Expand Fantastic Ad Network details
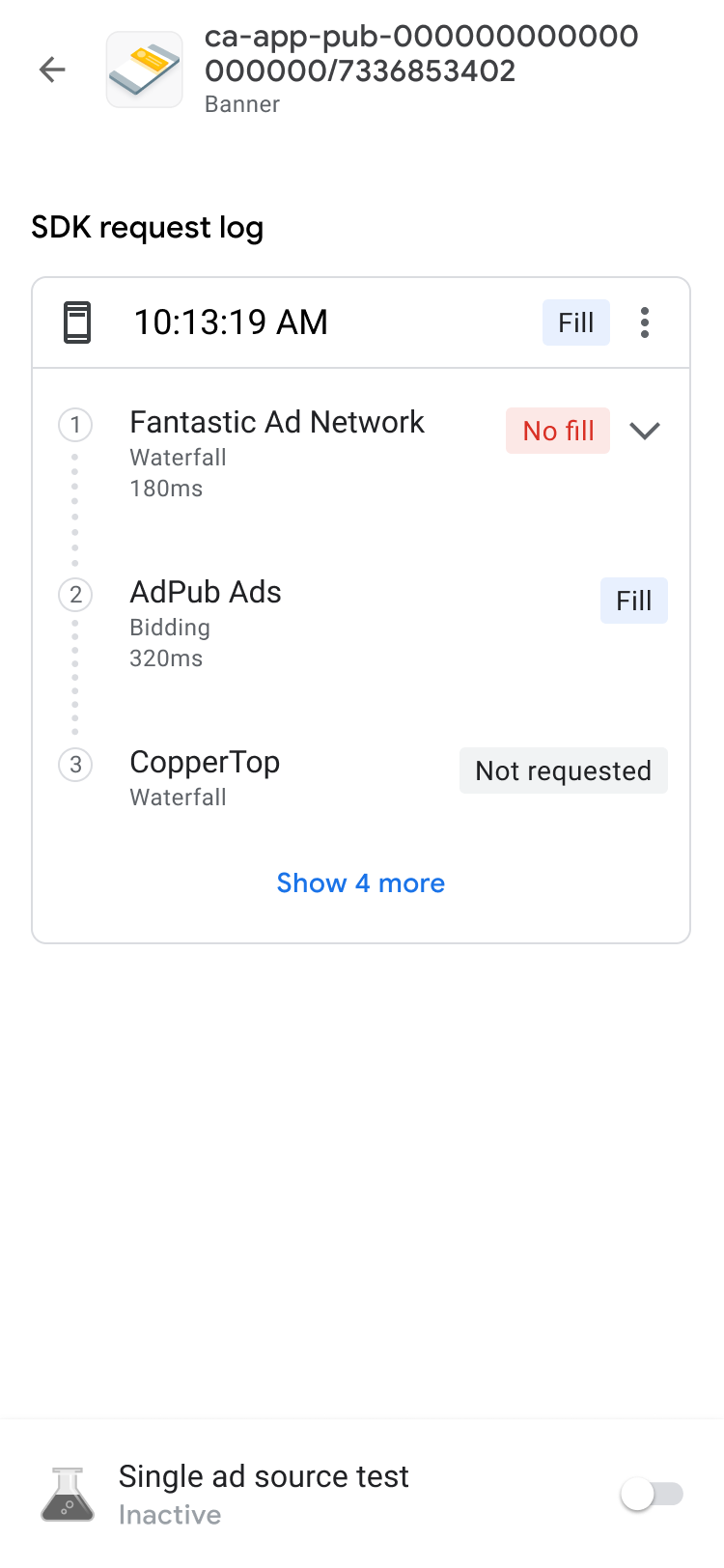 [645, 431]
